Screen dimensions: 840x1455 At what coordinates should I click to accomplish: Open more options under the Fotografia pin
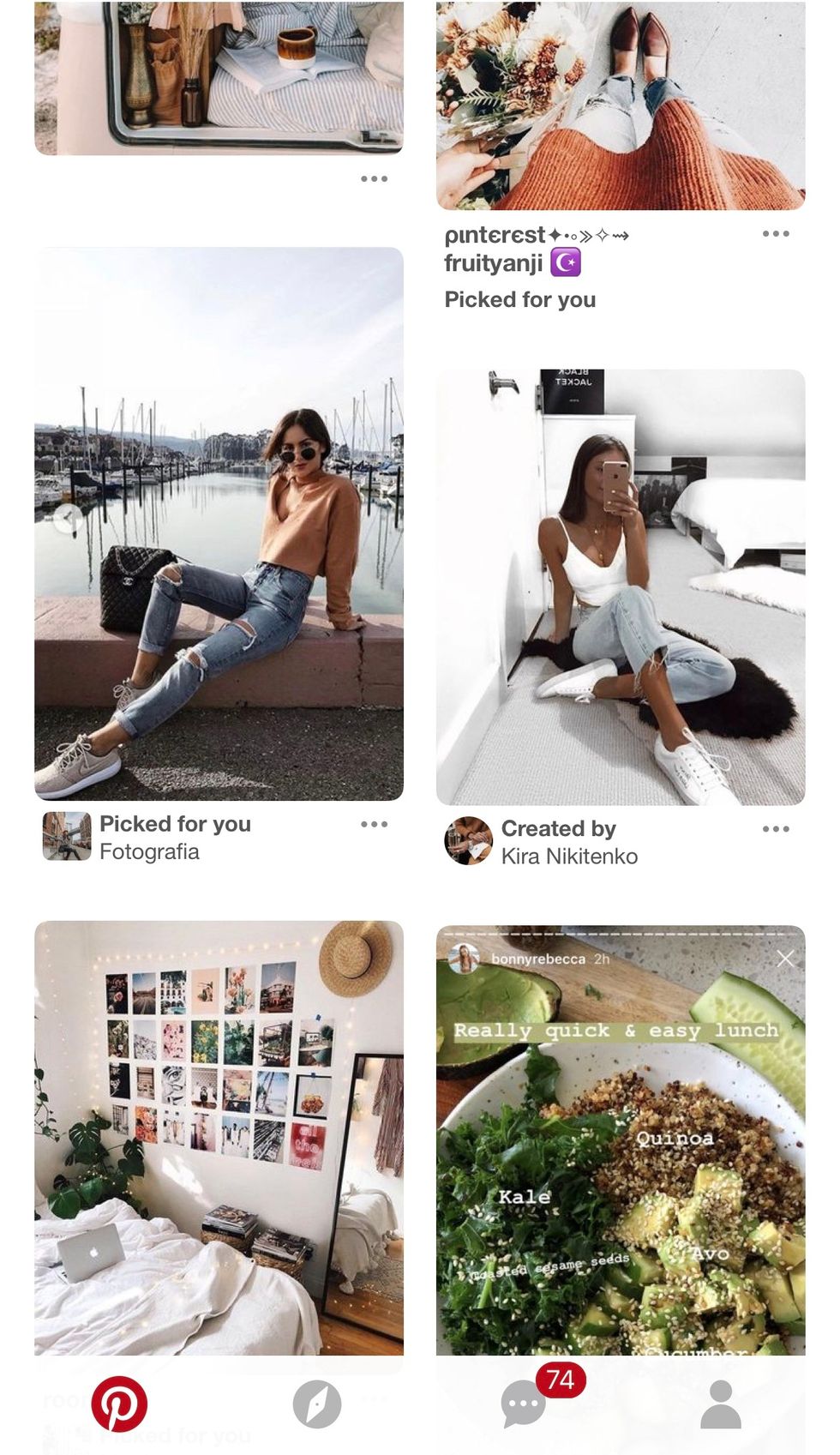(374, 824)
